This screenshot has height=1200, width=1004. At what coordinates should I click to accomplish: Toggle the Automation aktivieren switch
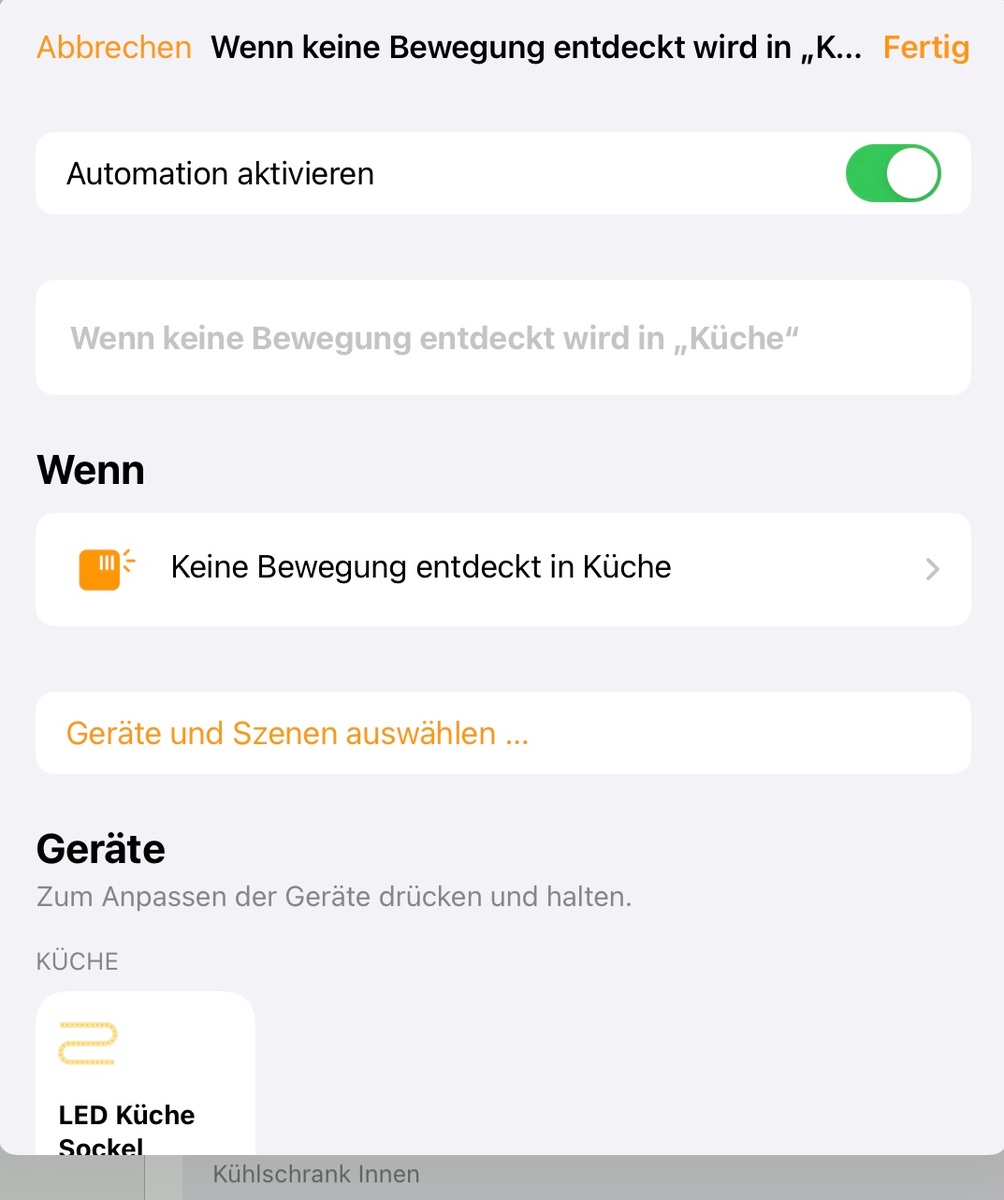pos(892,174)
